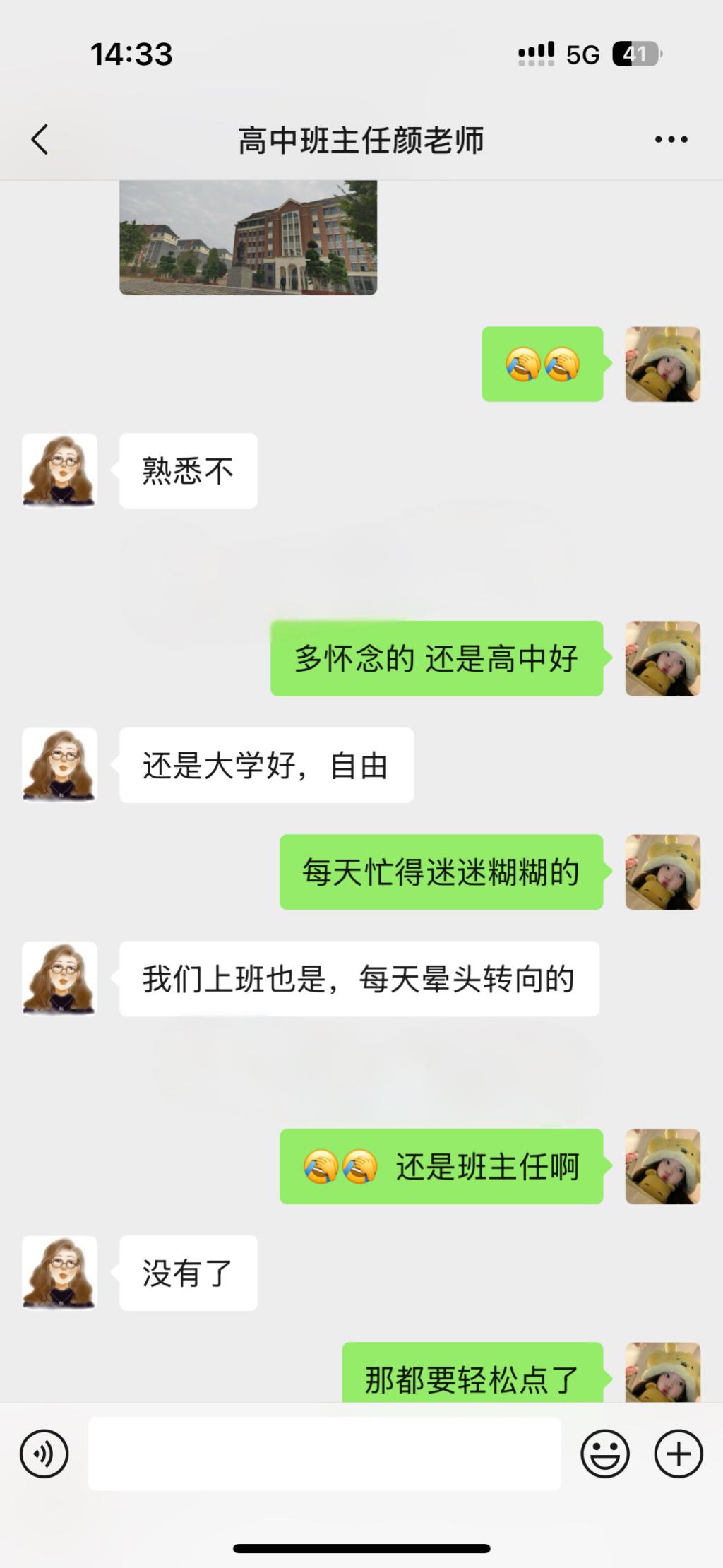
Task: Open the emoji sticker panel
Action: click(x=604, y=1454)
